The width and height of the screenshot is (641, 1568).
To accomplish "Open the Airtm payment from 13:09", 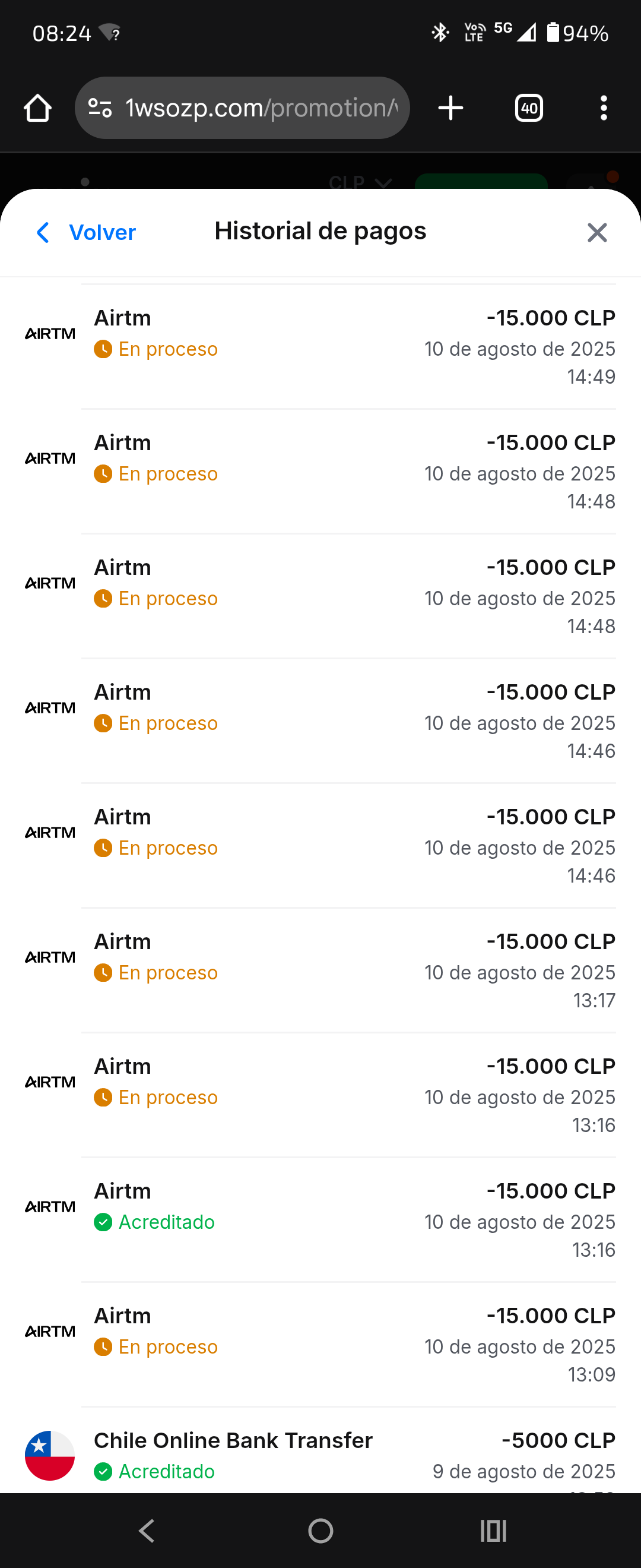I will point(320,1345).
